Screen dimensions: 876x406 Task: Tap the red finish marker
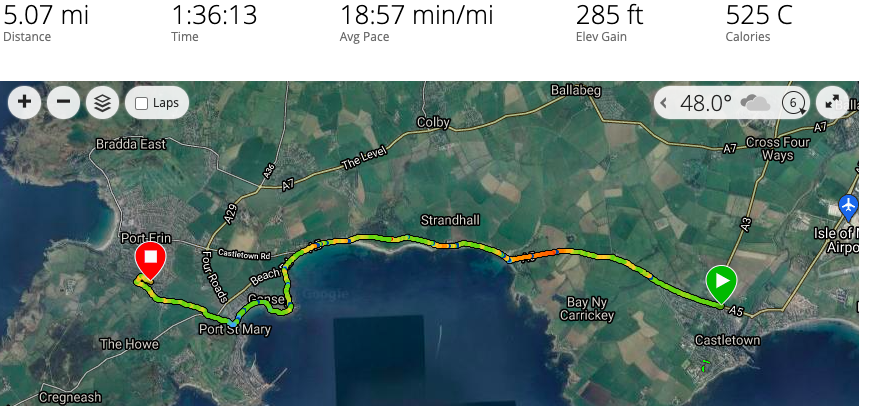click(150, 259)
